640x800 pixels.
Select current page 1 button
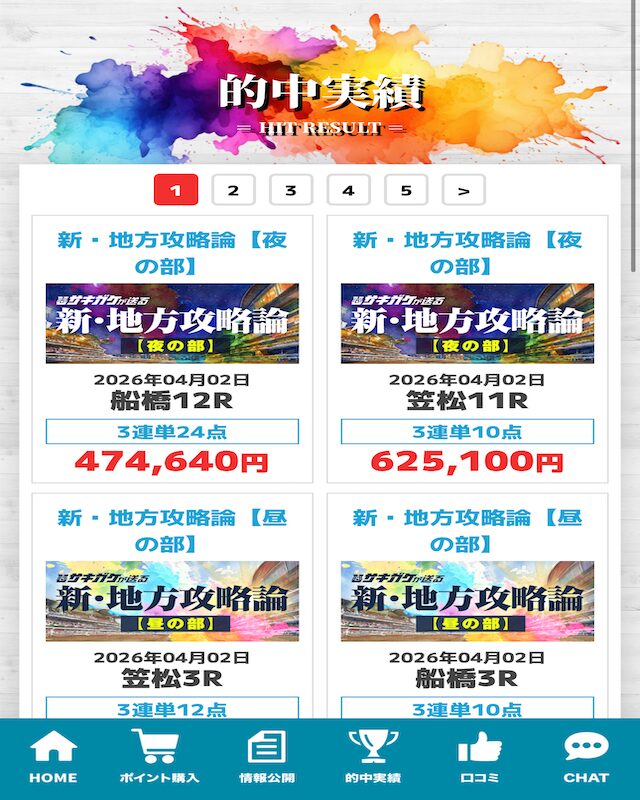pyautogui.click(x=176, y=190)
